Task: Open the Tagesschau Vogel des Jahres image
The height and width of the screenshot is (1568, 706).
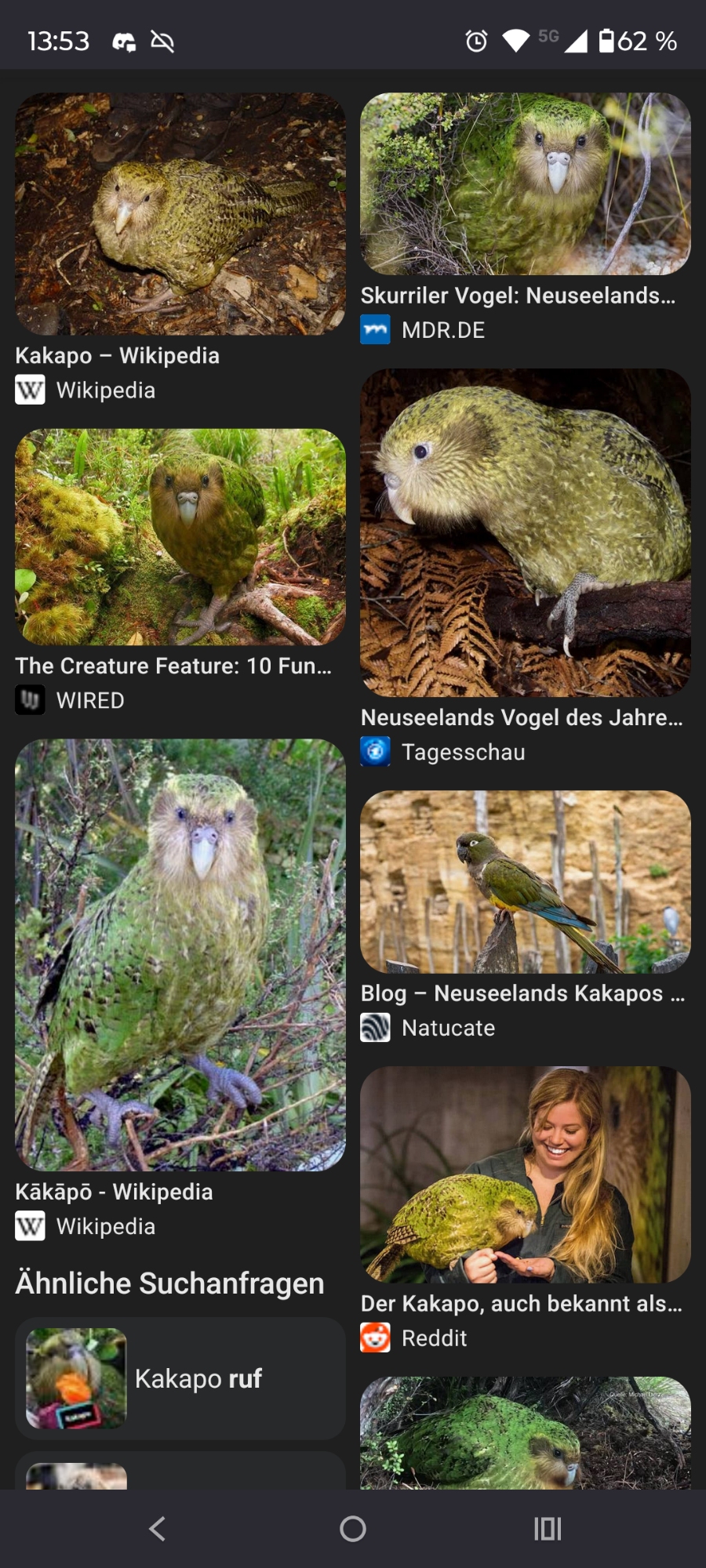Action: pos(525,533)
